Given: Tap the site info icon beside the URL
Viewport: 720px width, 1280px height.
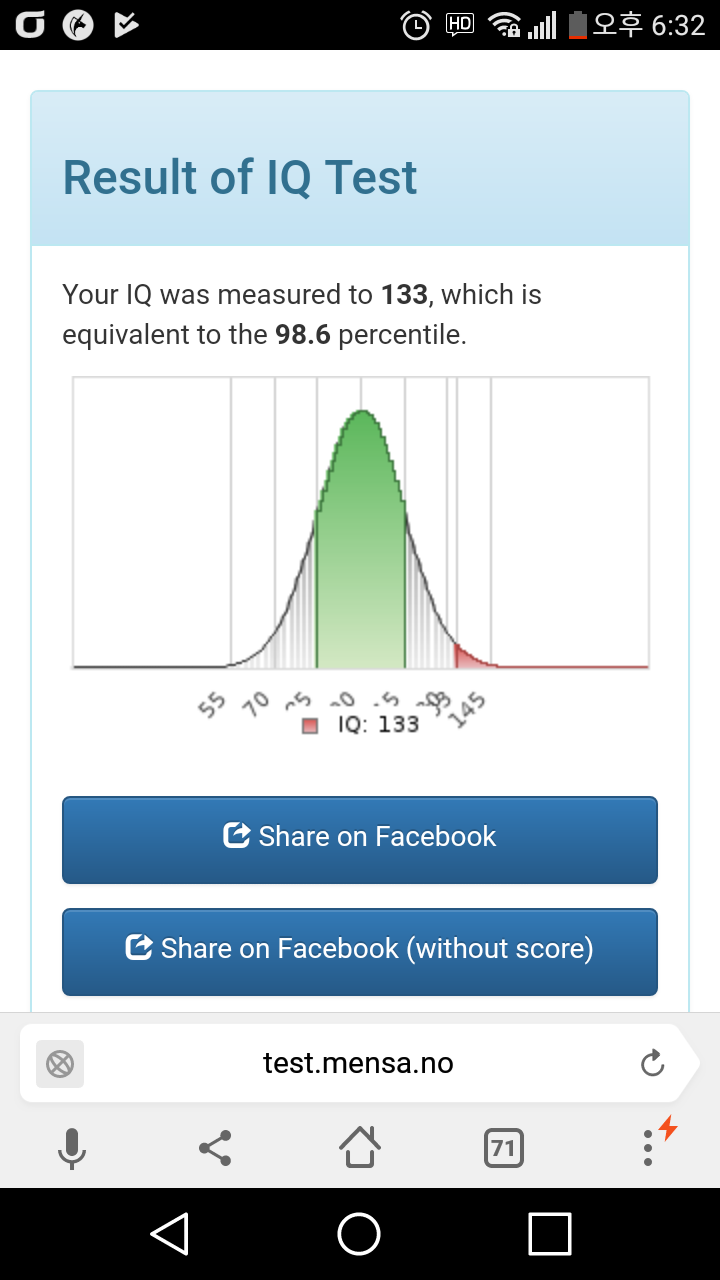Looking at the screenshot, I should [x=60, y=1064].
